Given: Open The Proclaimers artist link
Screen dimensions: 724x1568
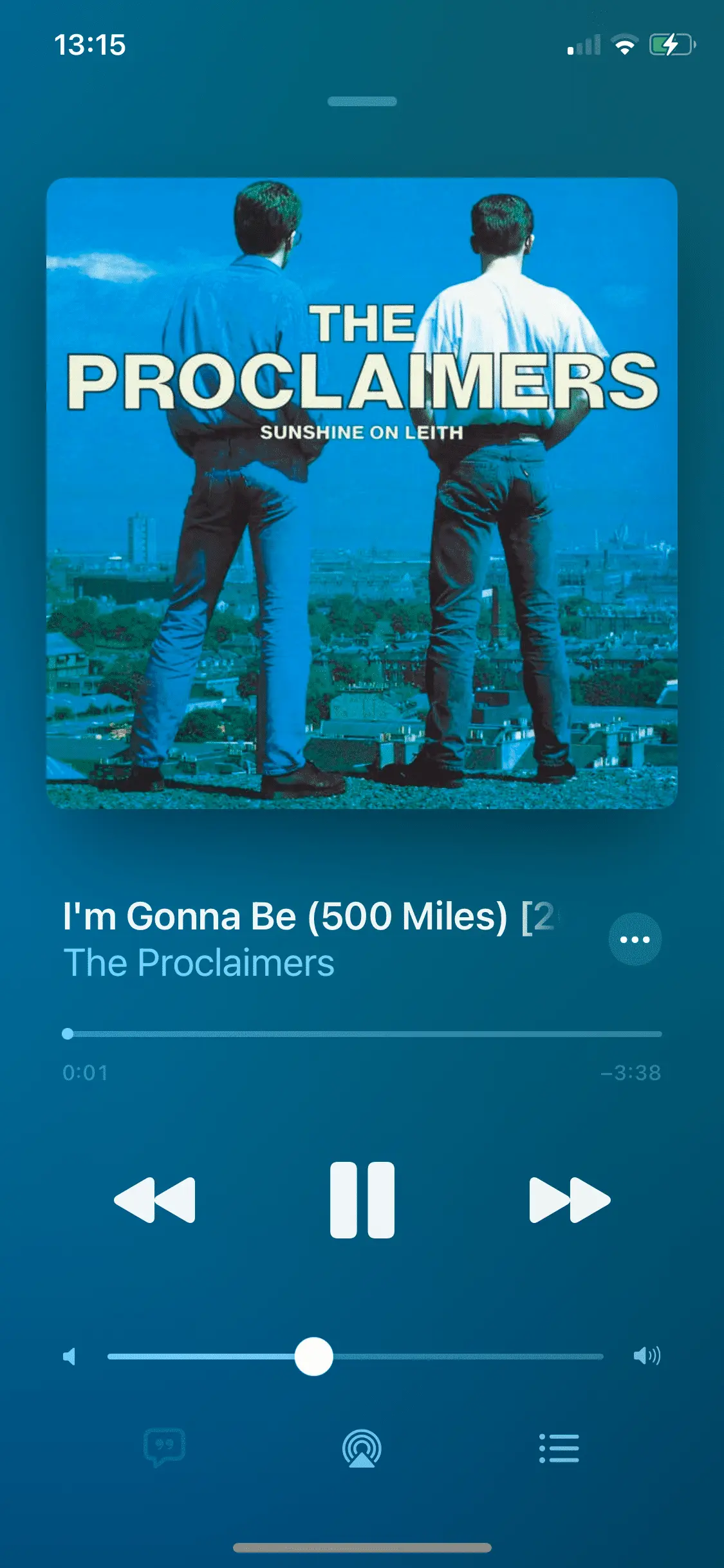Looking at the screenshot, I should point(199,963).
